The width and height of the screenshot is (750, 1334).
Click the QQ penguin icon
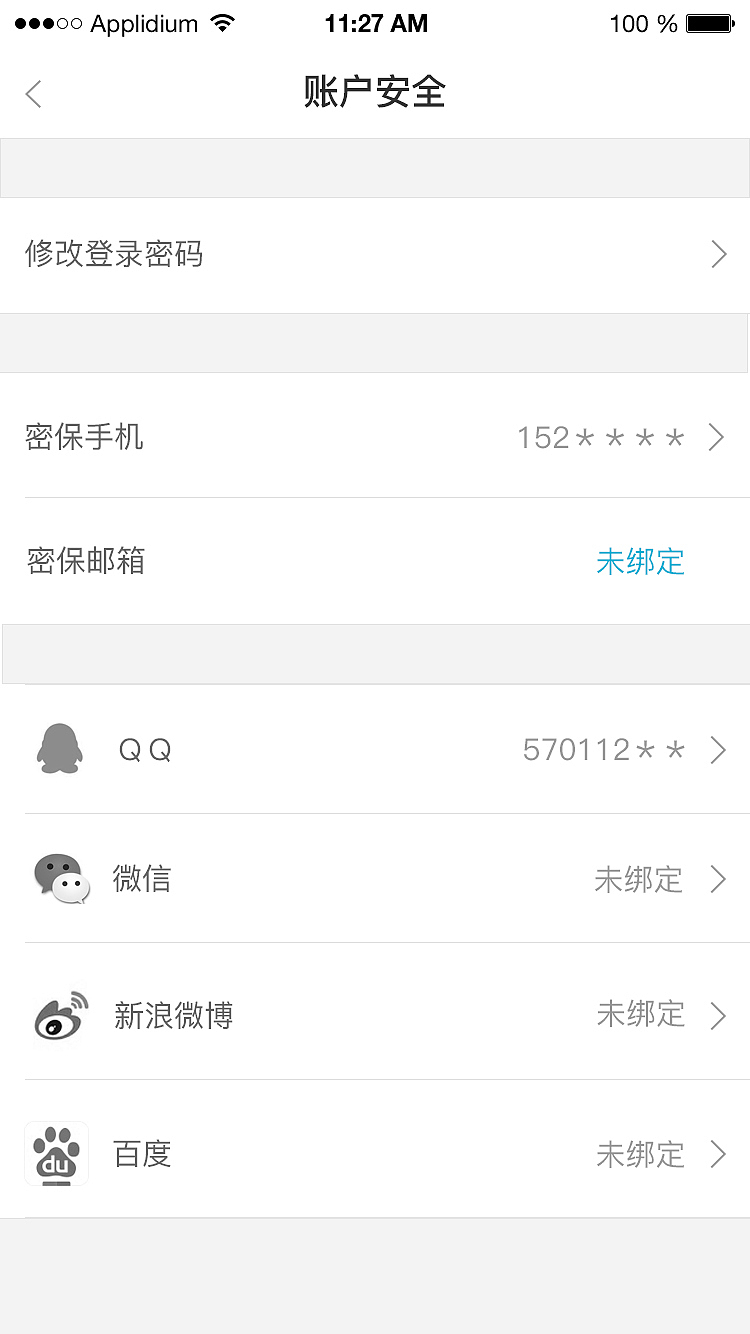pyautogui.click(x=58, y=748)
